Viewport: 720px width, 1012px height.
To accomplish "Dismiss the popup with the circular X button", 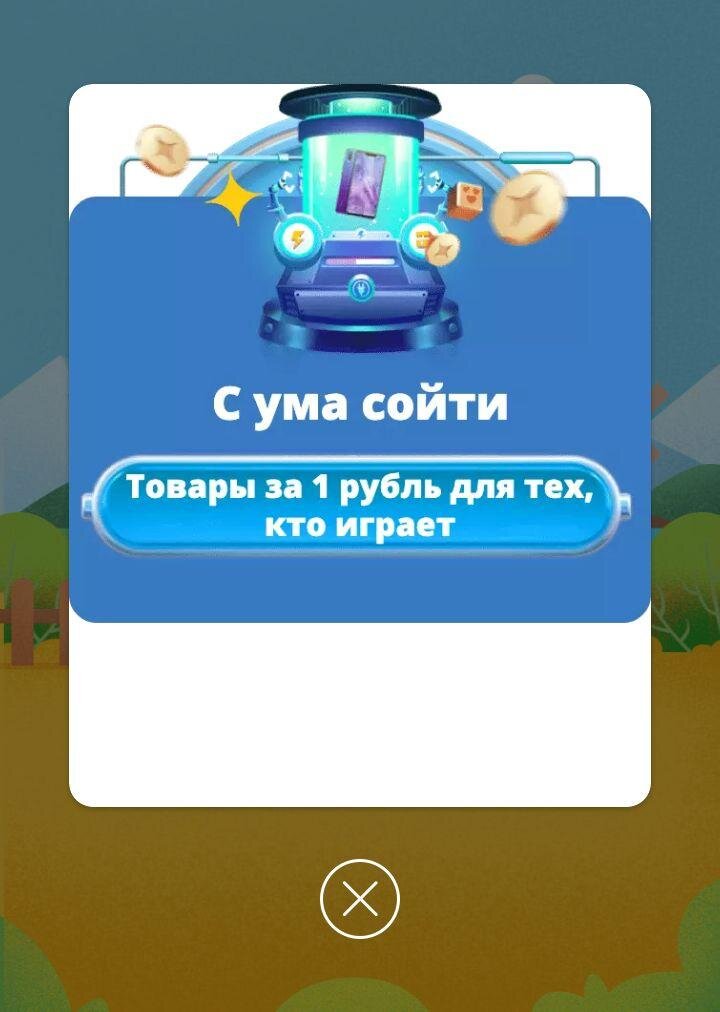I will coord(360,901).
